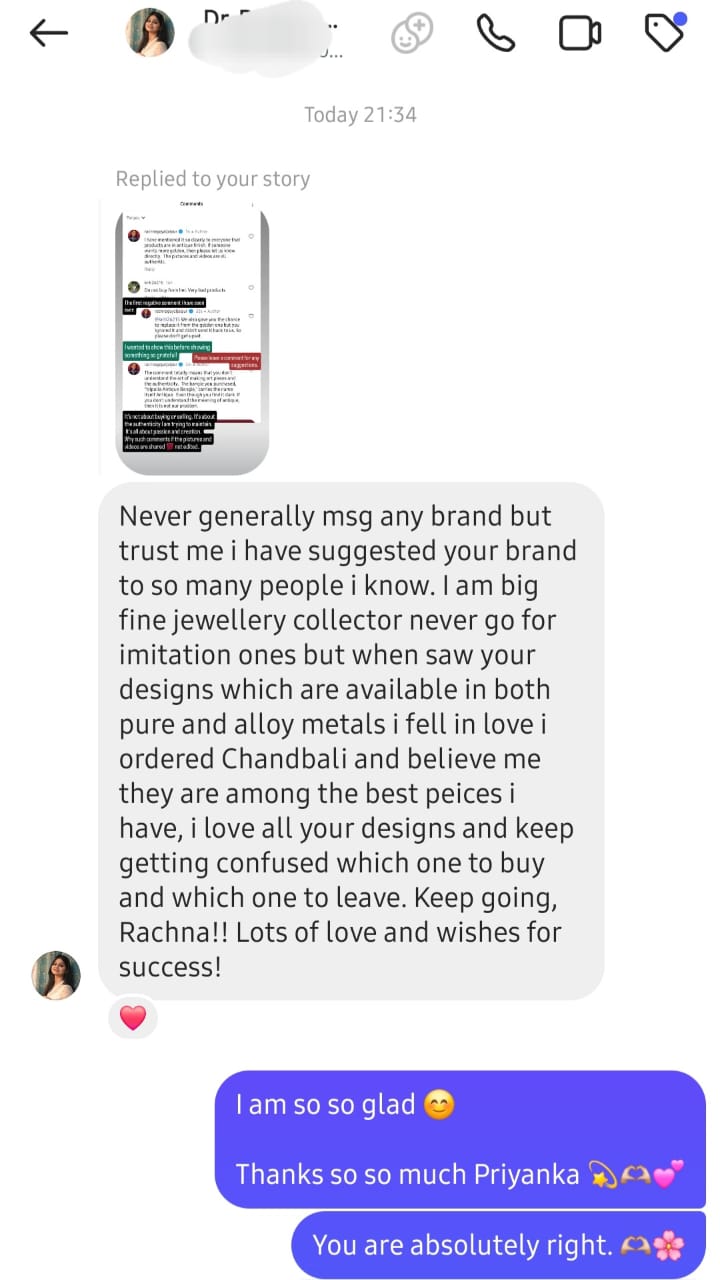Image resolution: width=720 pixels, height=1280 pixels.
Task: Start a video call
Action: [x=579, y=34]
